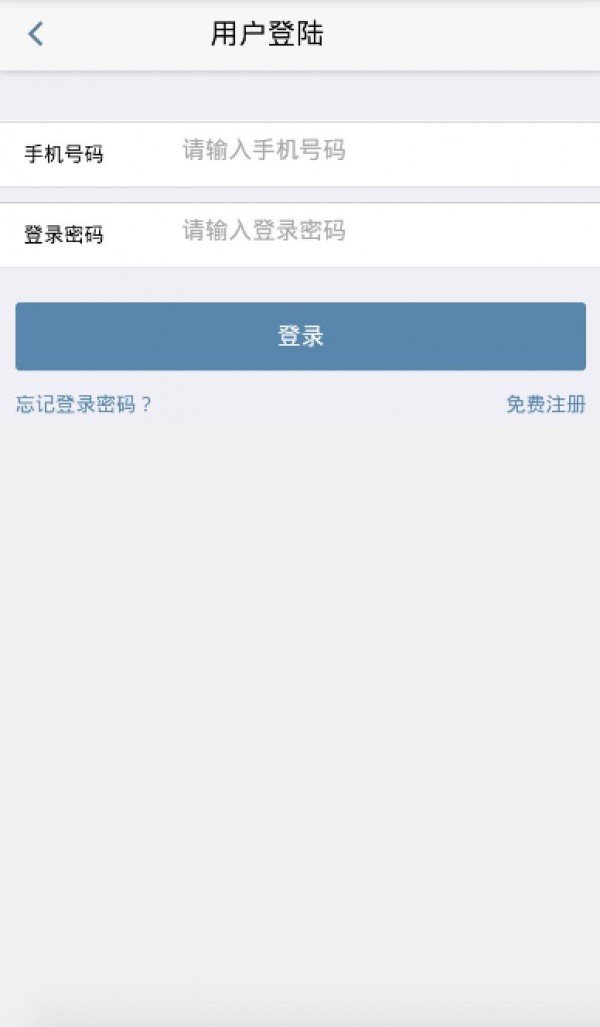
Task: Go back using the top-left arrow
Action: (36, 34)
